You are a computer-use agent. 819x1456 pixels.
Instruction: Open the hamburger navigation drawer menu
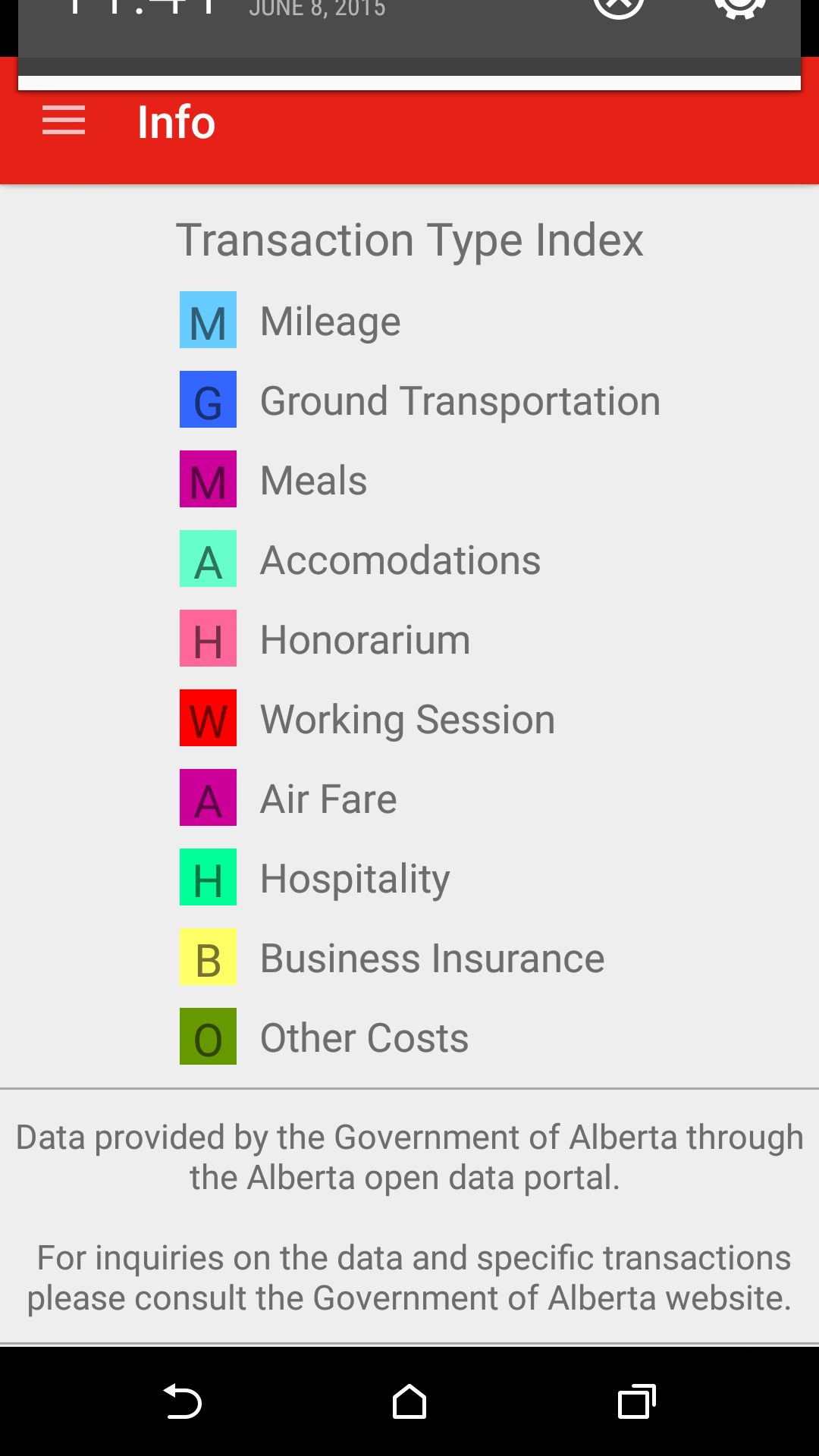[64, 121]
